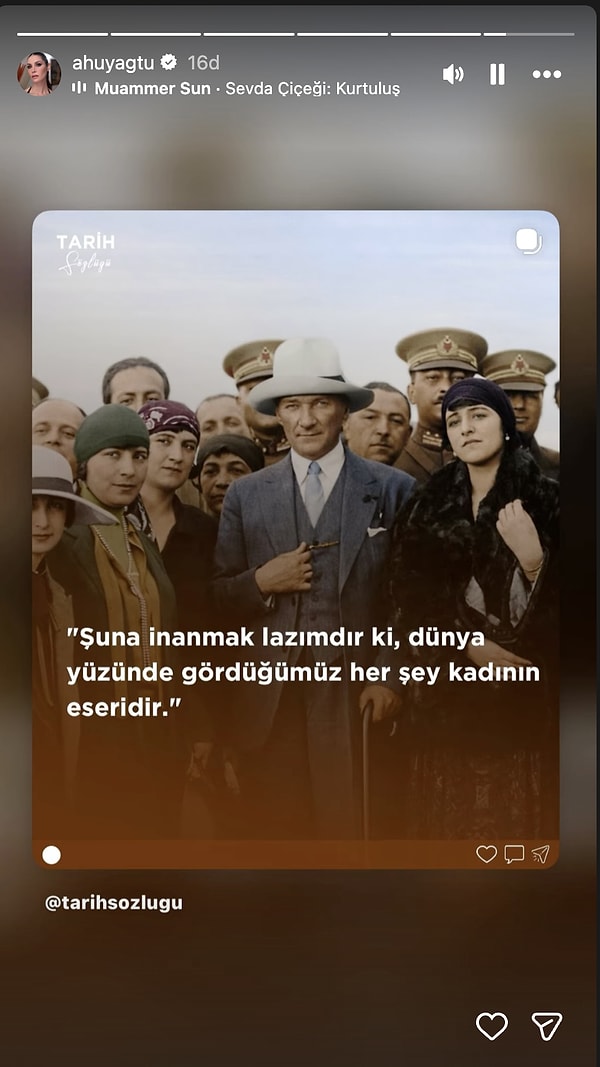Open the three-dot overflow menu

(546, 74)
